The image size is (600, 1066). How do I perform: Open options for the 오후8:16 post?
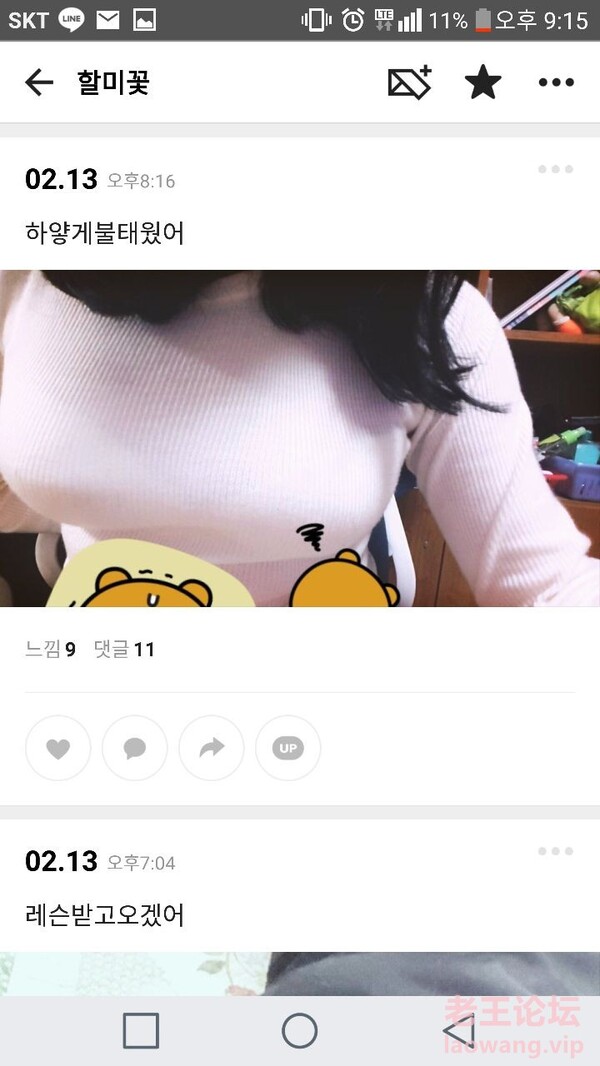click(x=555, y=169)
